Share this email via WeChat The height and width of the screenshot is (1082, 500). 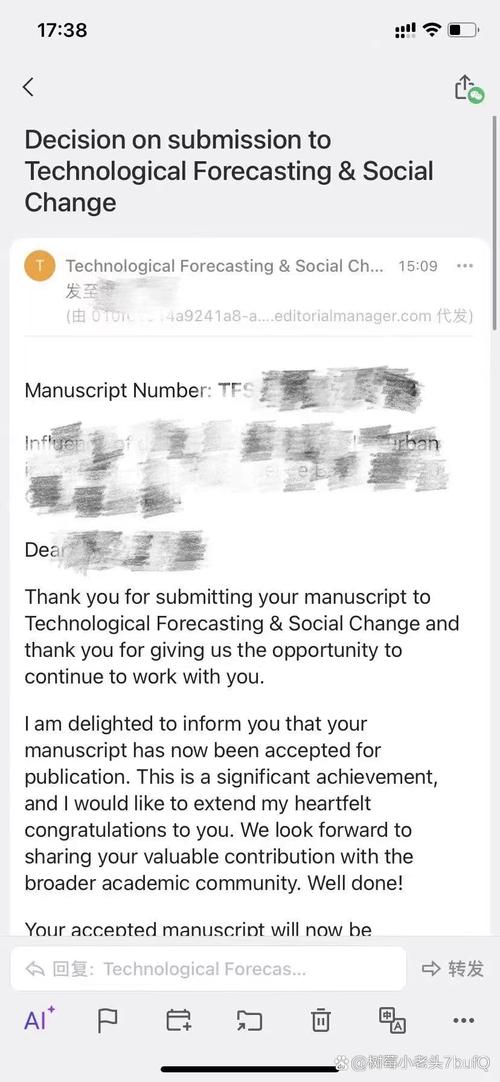pyautogui.click(x=468, y=88)
